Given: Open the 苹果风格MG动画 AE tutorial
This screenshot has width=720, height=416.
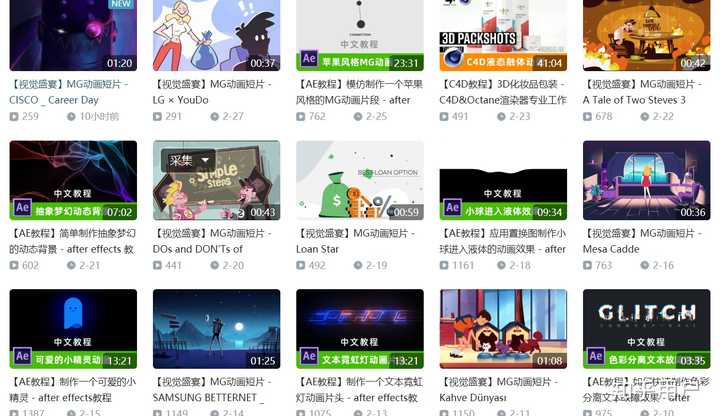Looking at the screenshot, I should (360, 35).
